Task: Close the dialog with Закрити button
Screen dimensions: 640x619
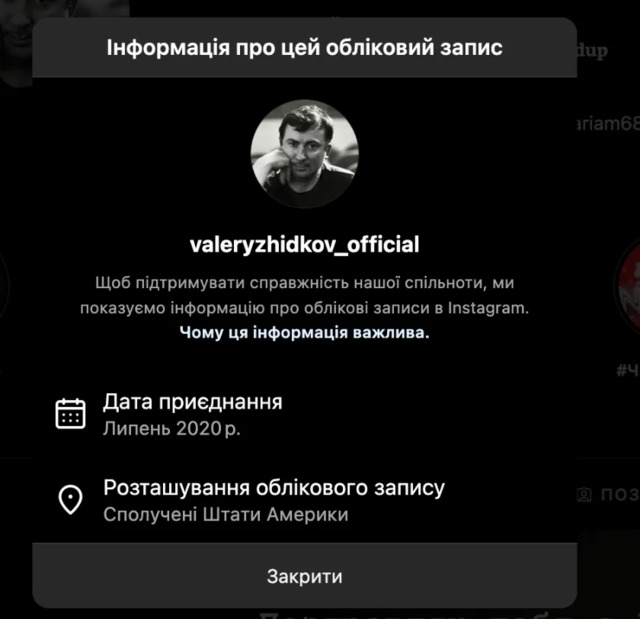Action: pos(304,576)
